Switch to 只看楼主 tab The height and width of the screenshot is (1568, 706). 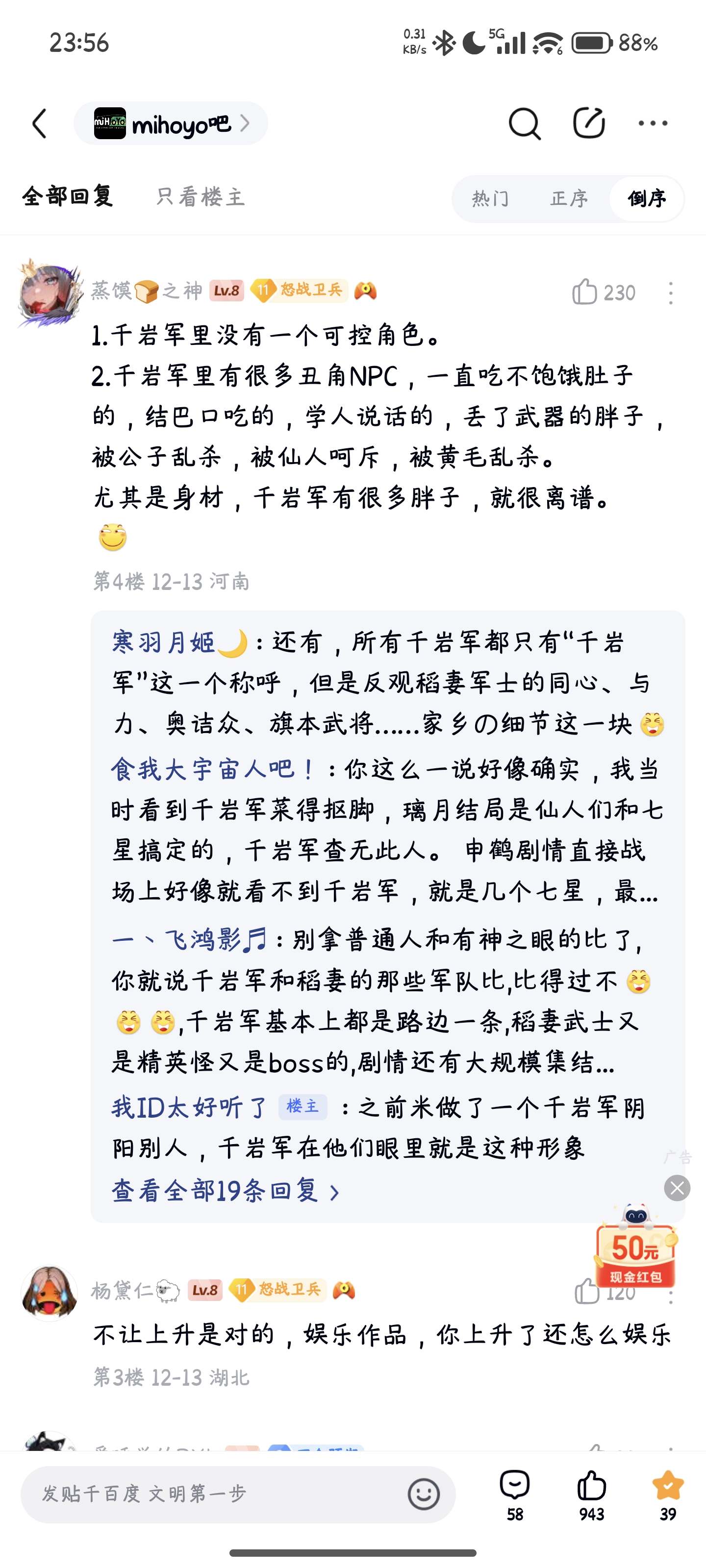tap(201, 196)
